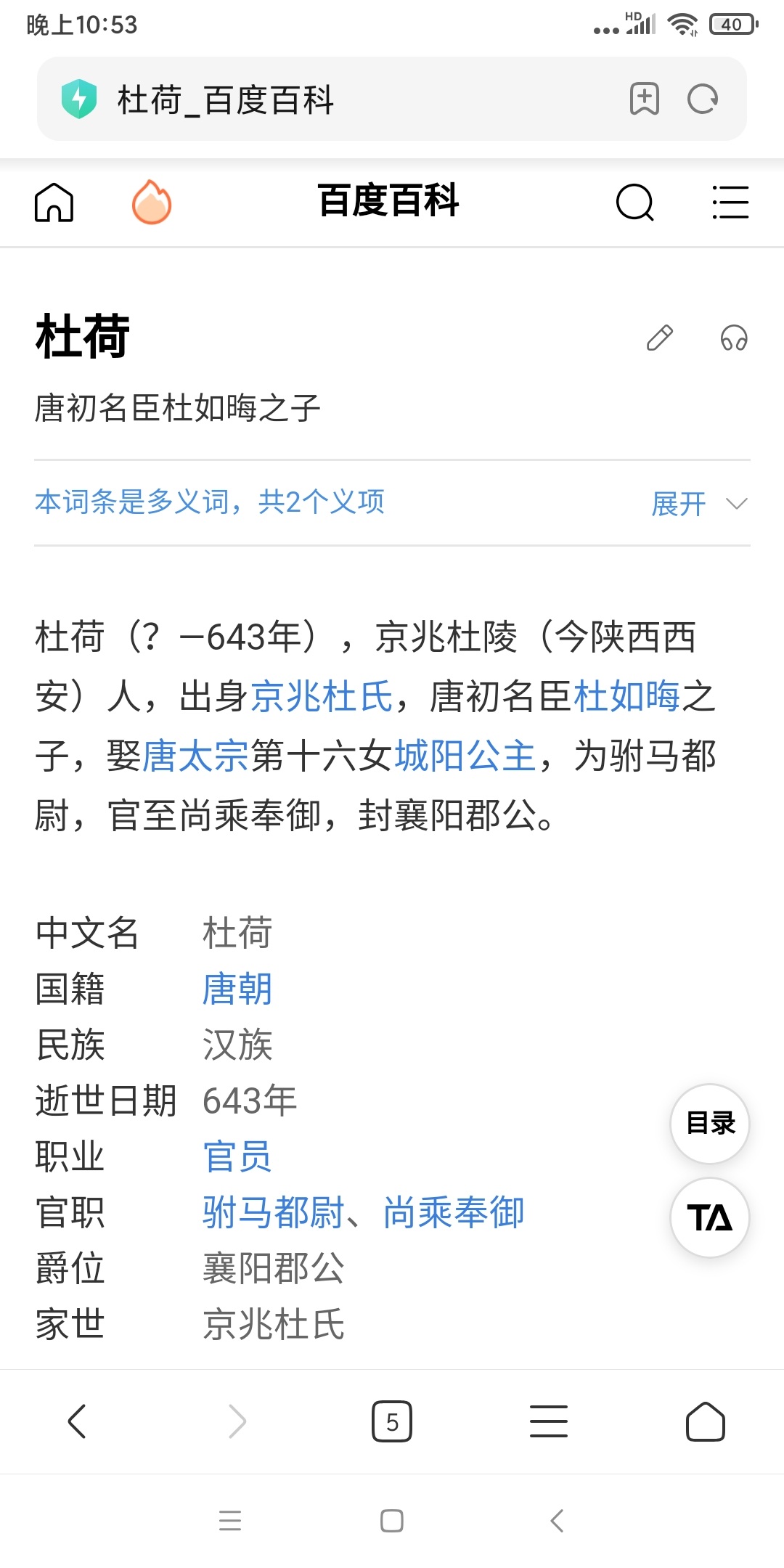Open the 唐朝 nationality link
This screenshot has width=784, height=1568.
point(237,989)
